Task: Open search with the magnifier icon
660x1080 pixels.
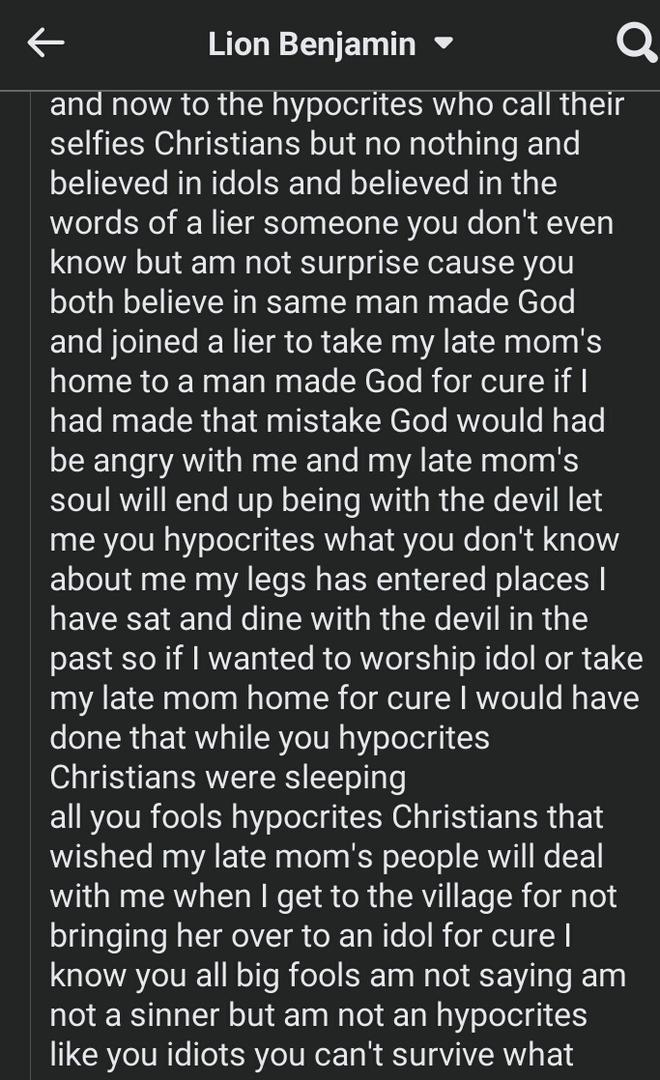Action: click(634, 43)
